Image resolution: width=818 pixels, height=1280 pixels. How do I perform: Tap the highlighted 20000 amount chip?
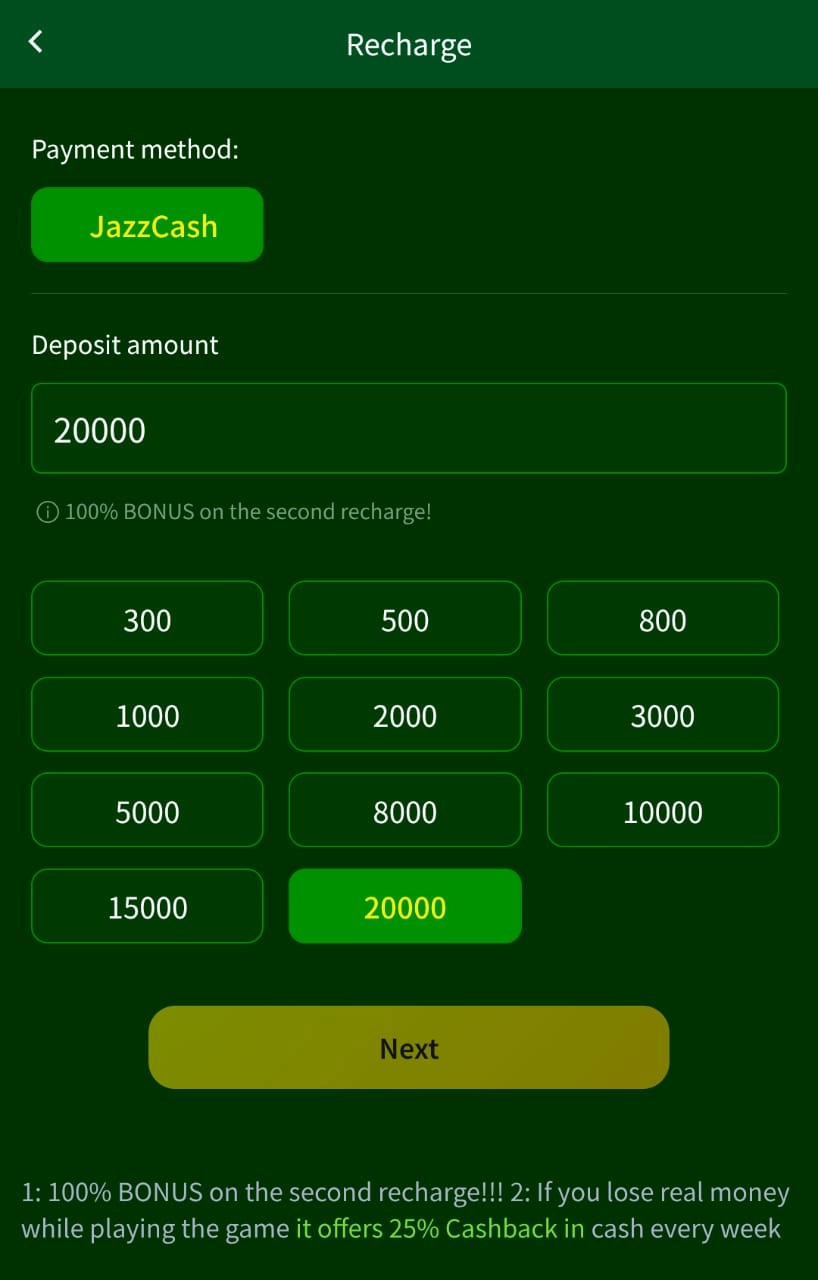(404, 907)
